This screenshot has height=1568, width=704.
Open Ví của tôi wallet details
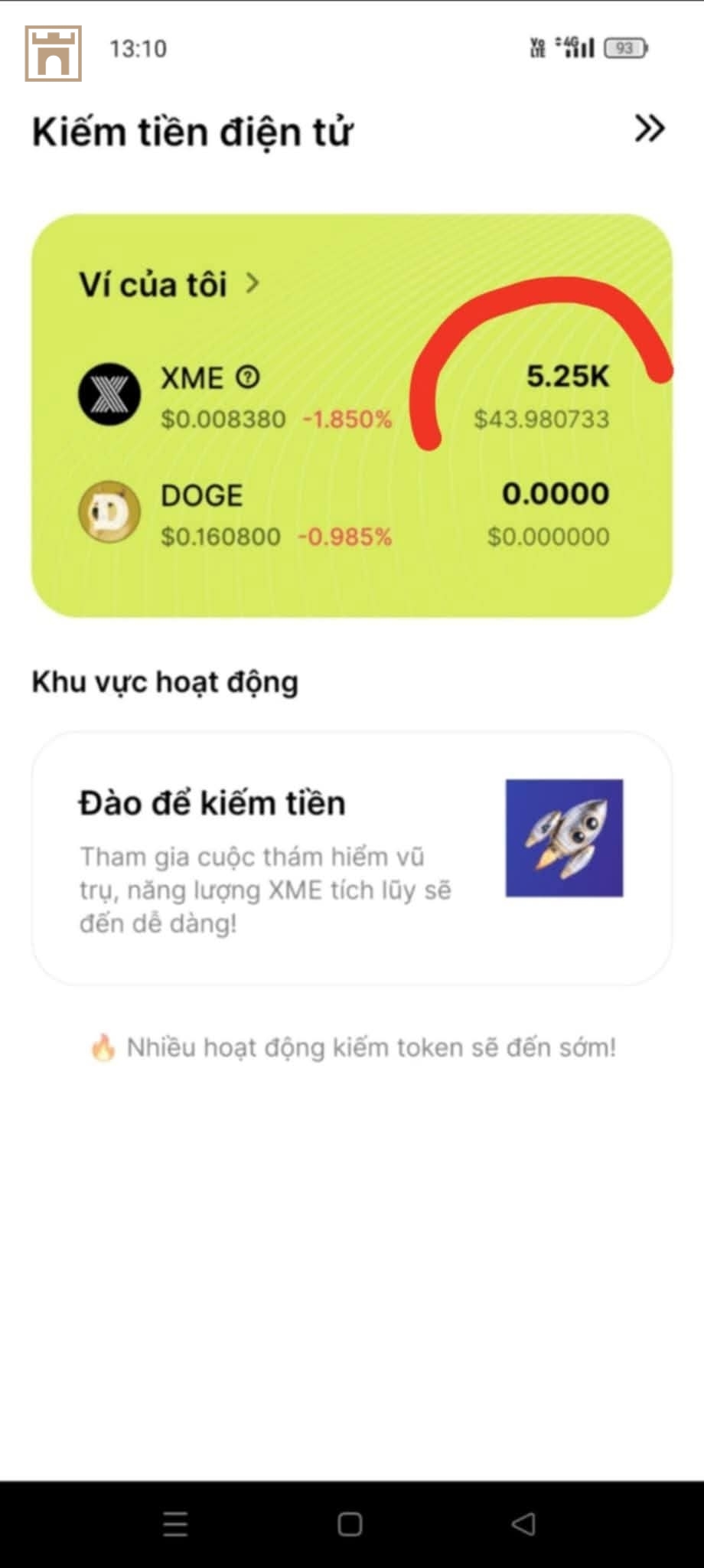click(170, 285)
